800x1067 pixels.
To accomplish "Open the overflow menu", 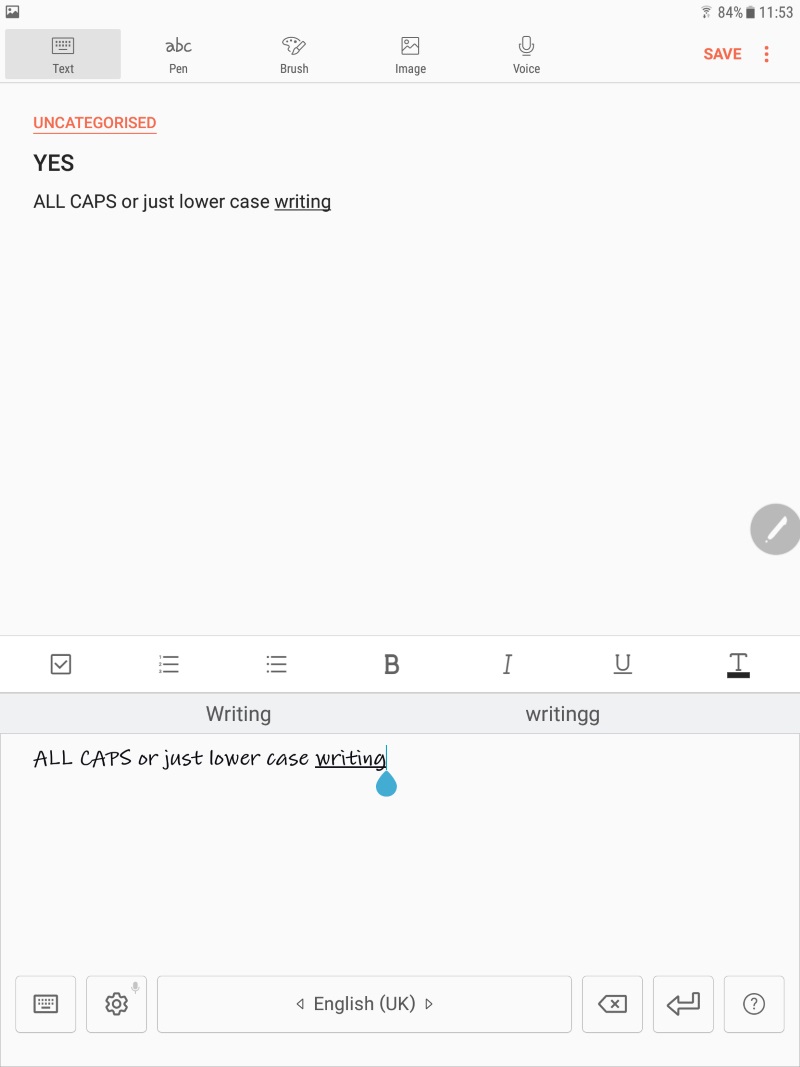I will (x=767, y=54).
